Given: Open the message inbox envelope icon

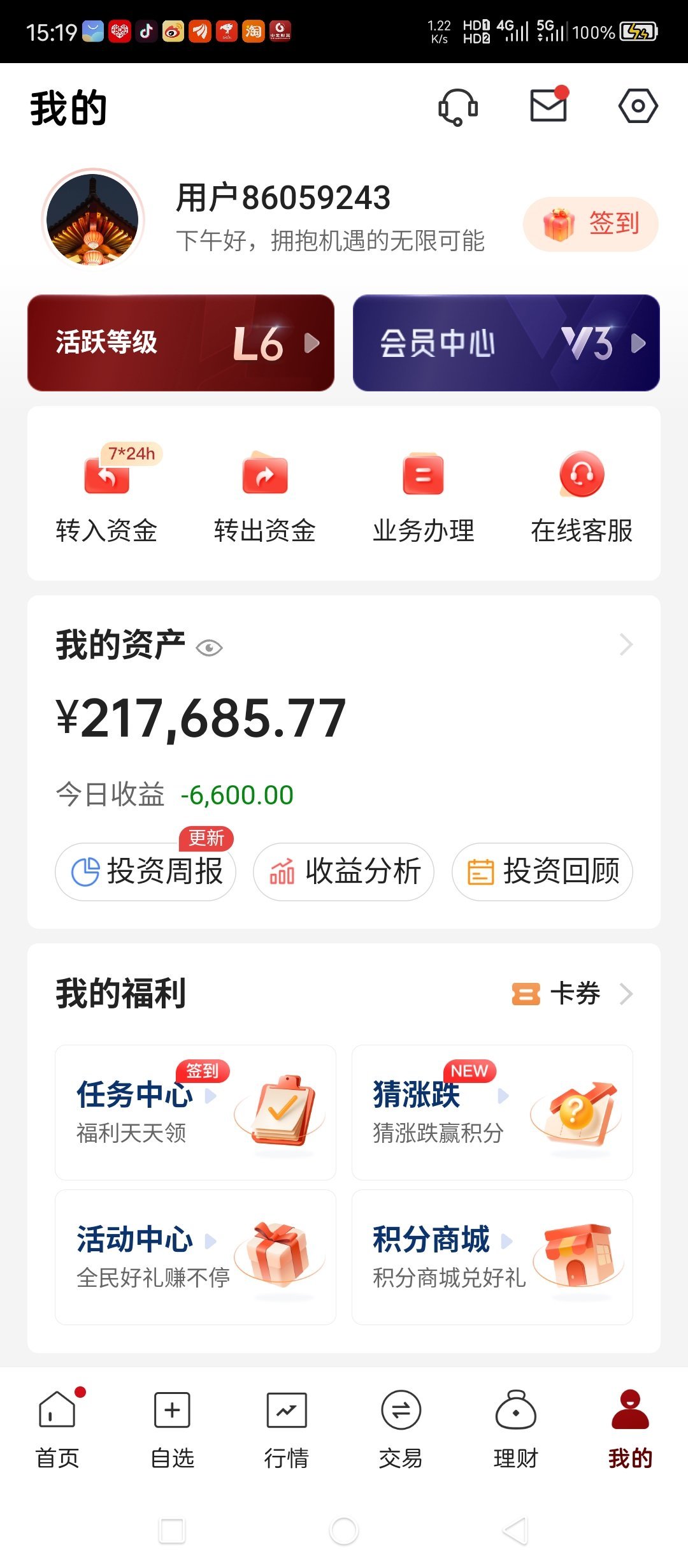Looking at the screenshot, I should point(548,107).
